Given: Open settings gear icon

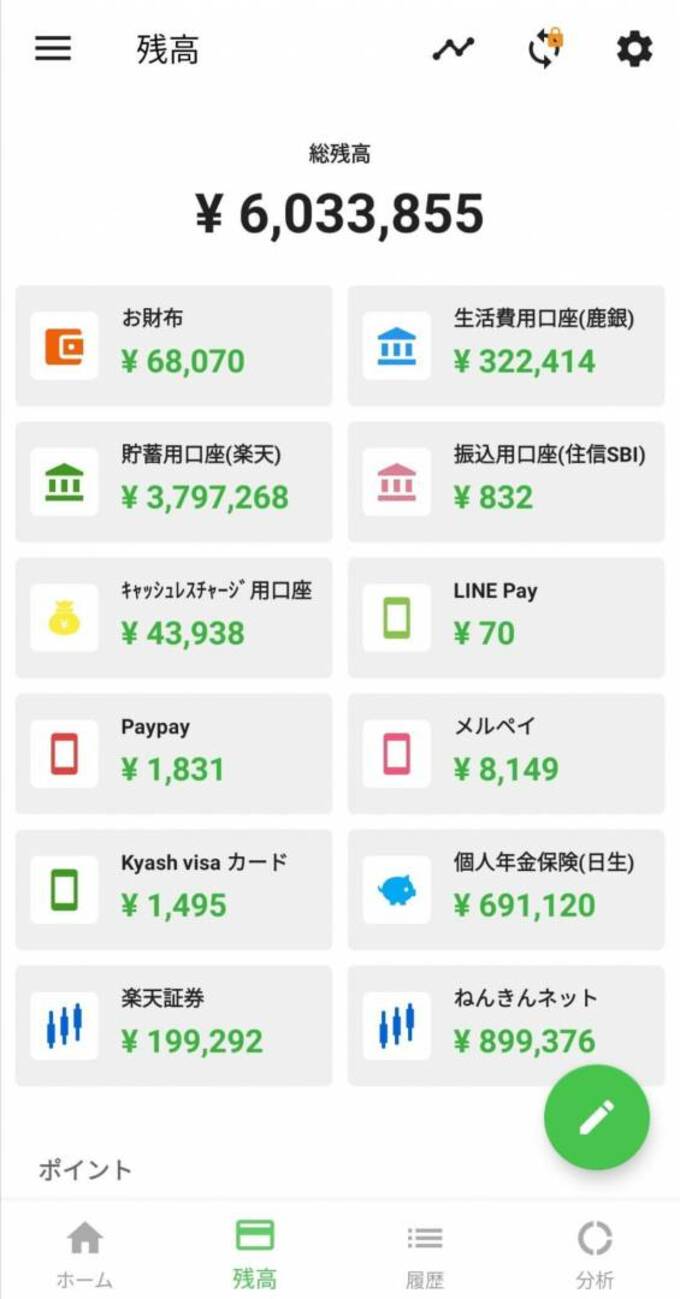Looking at the screenshot, I should point(634,48).
